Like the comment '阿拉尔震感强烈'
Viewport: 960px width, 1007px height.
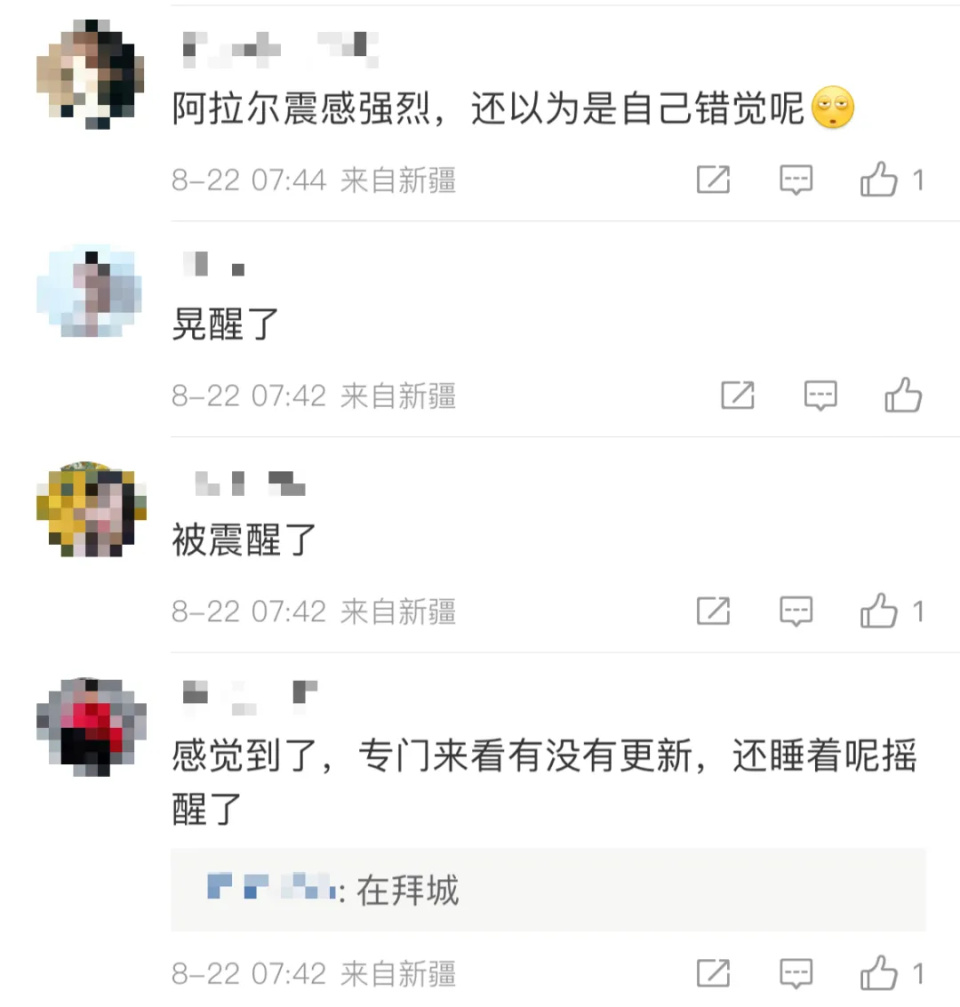click(x=879, y=180)
